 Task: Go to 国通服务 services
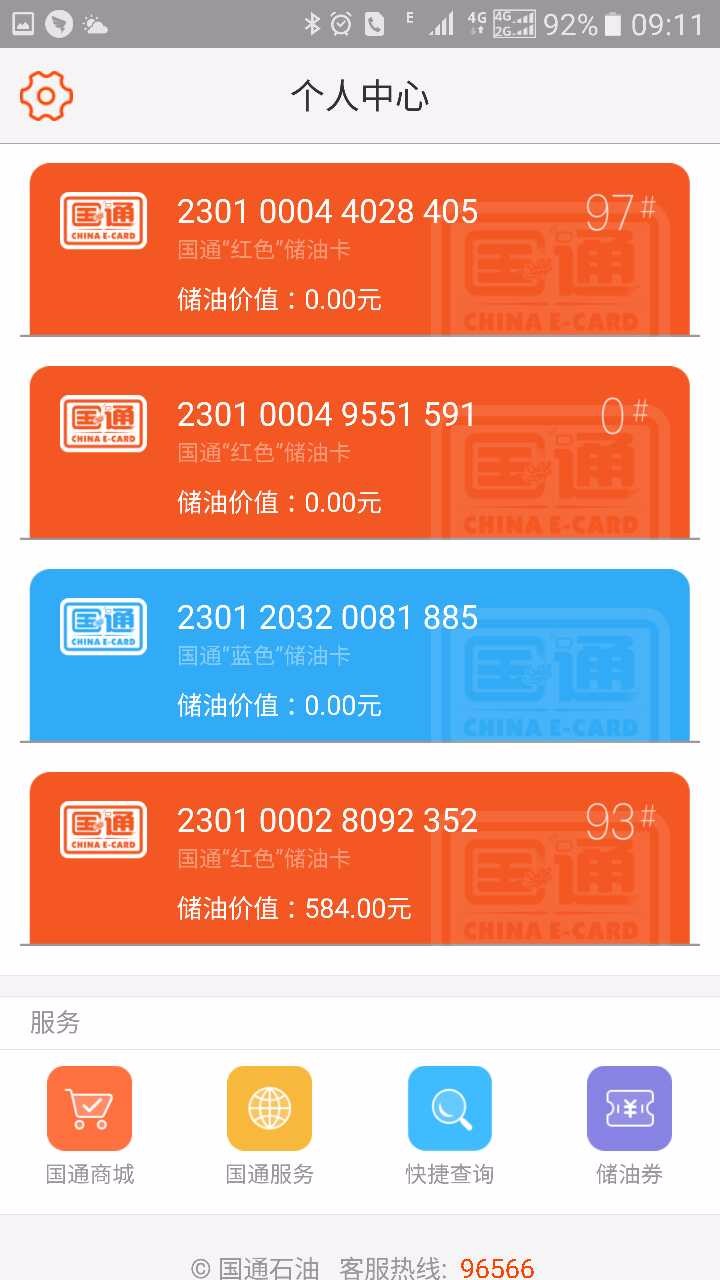270,1126
